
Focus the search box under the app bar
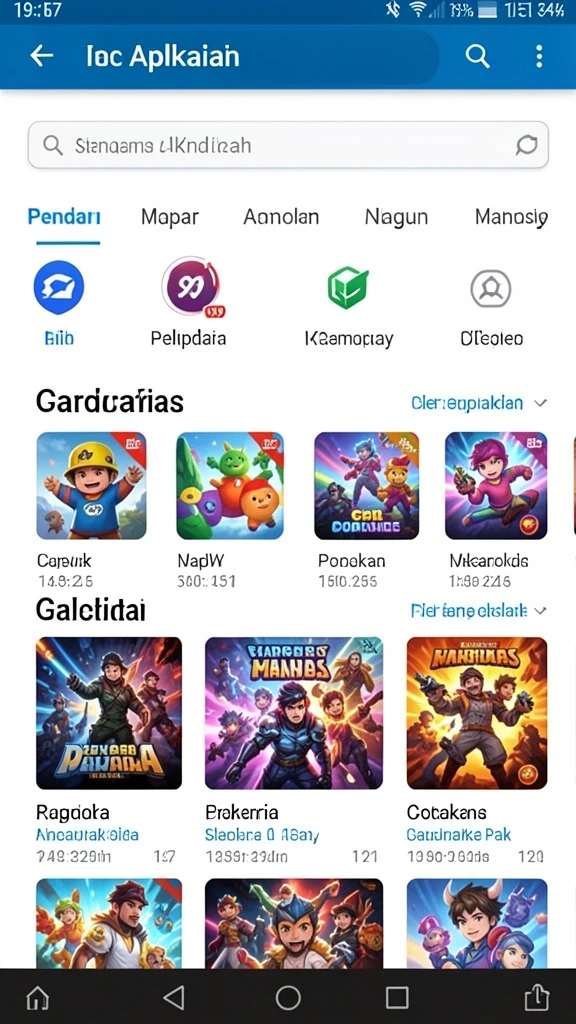click(x=288, y=145)
